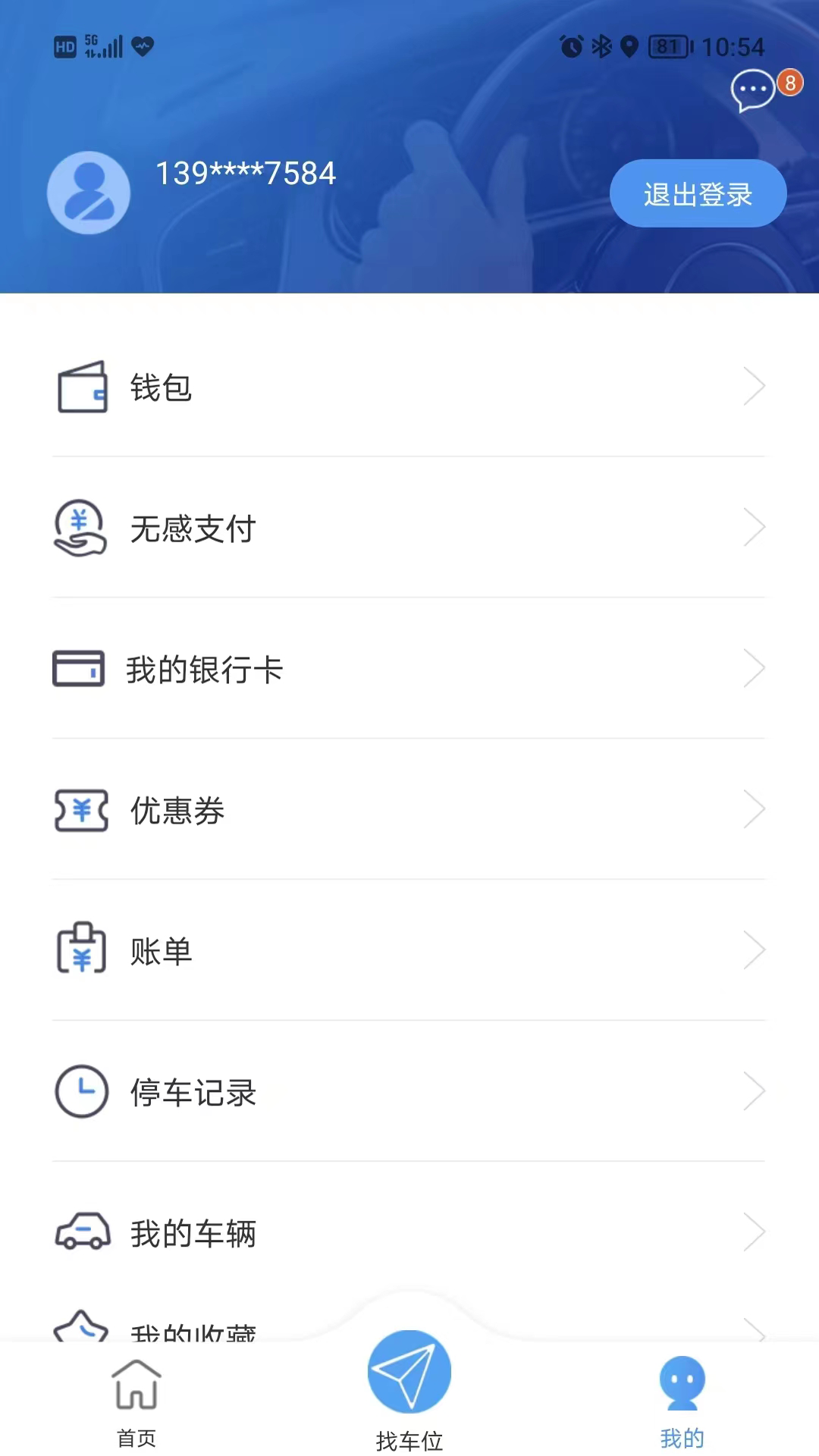Open 钱包 wallet
The image size is (819, 1456).
(x=409, y=387)
